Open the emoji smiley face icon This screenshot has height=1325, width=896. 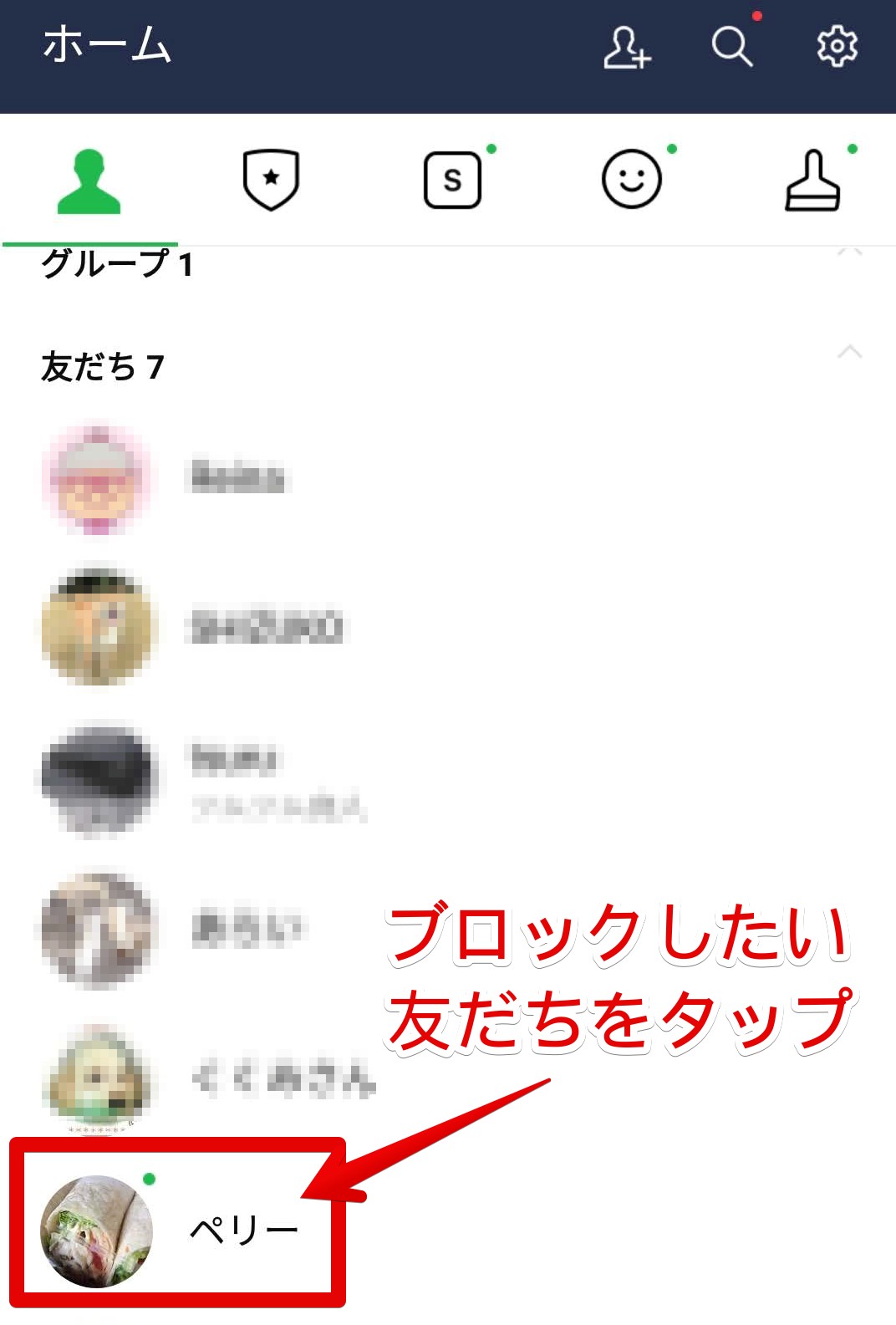coord(632,180)
